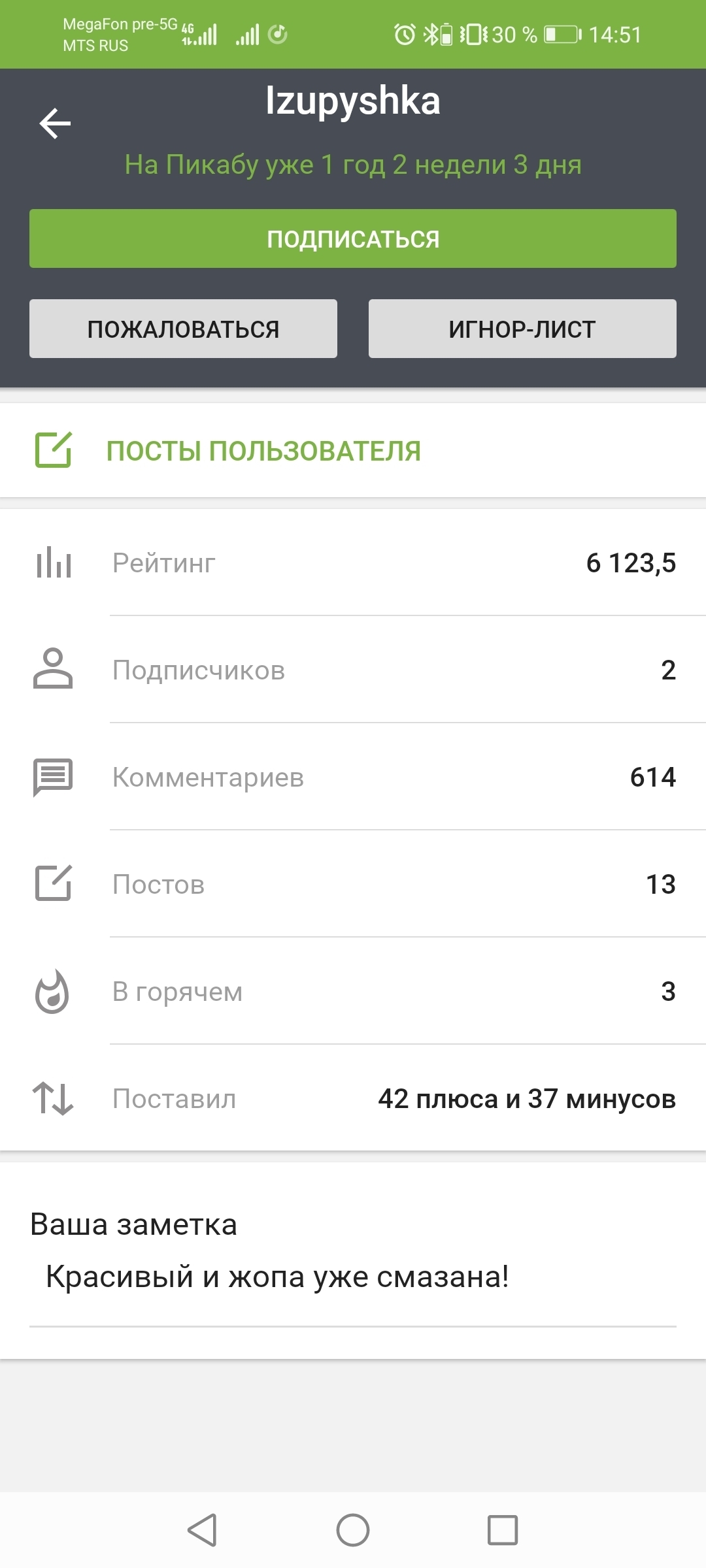
Task: Subscribe to Izupyshka with ПОДПИСАТЬСЯ button
Action: [353, 238]
